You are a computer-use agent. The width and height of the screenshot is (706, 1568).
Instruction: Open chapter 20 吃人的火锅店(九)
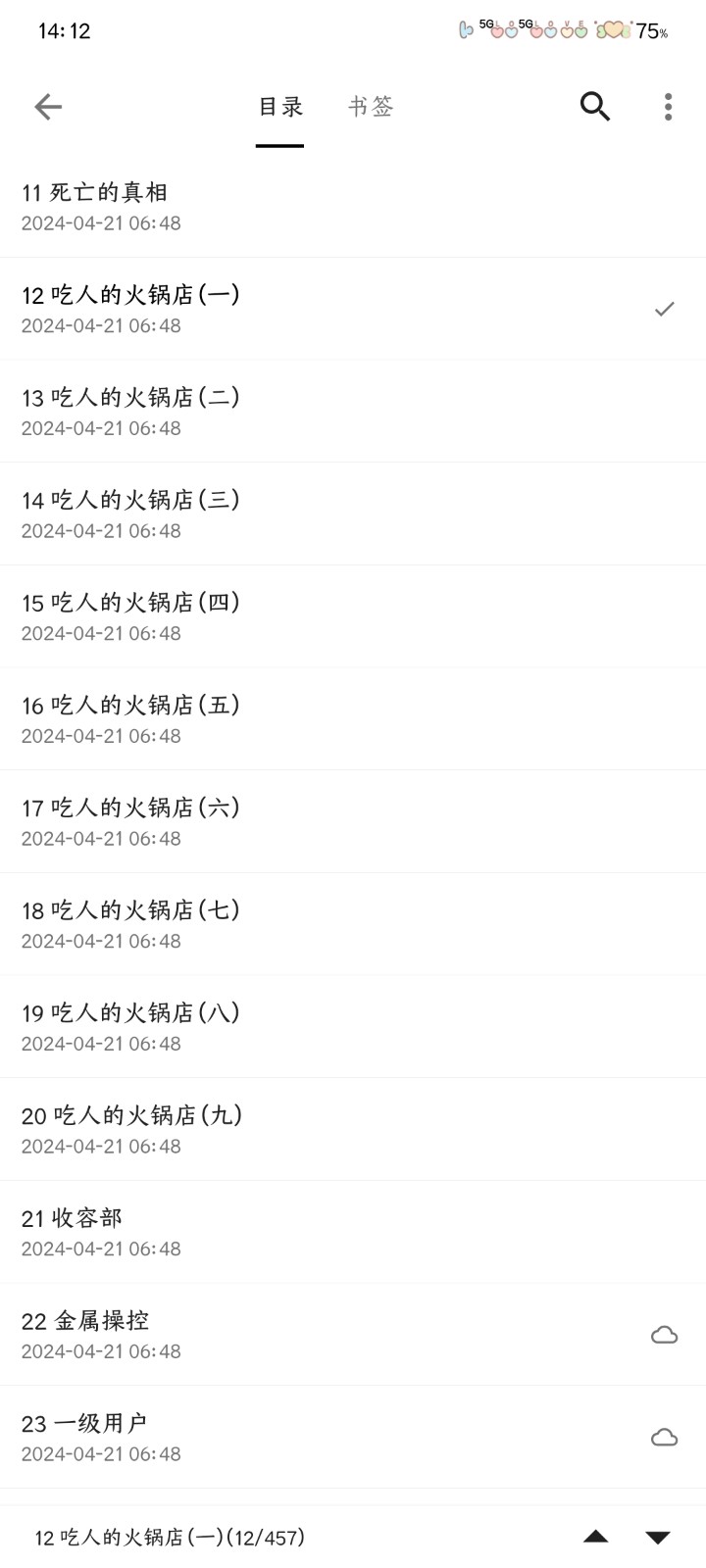tap(294, 1129)
